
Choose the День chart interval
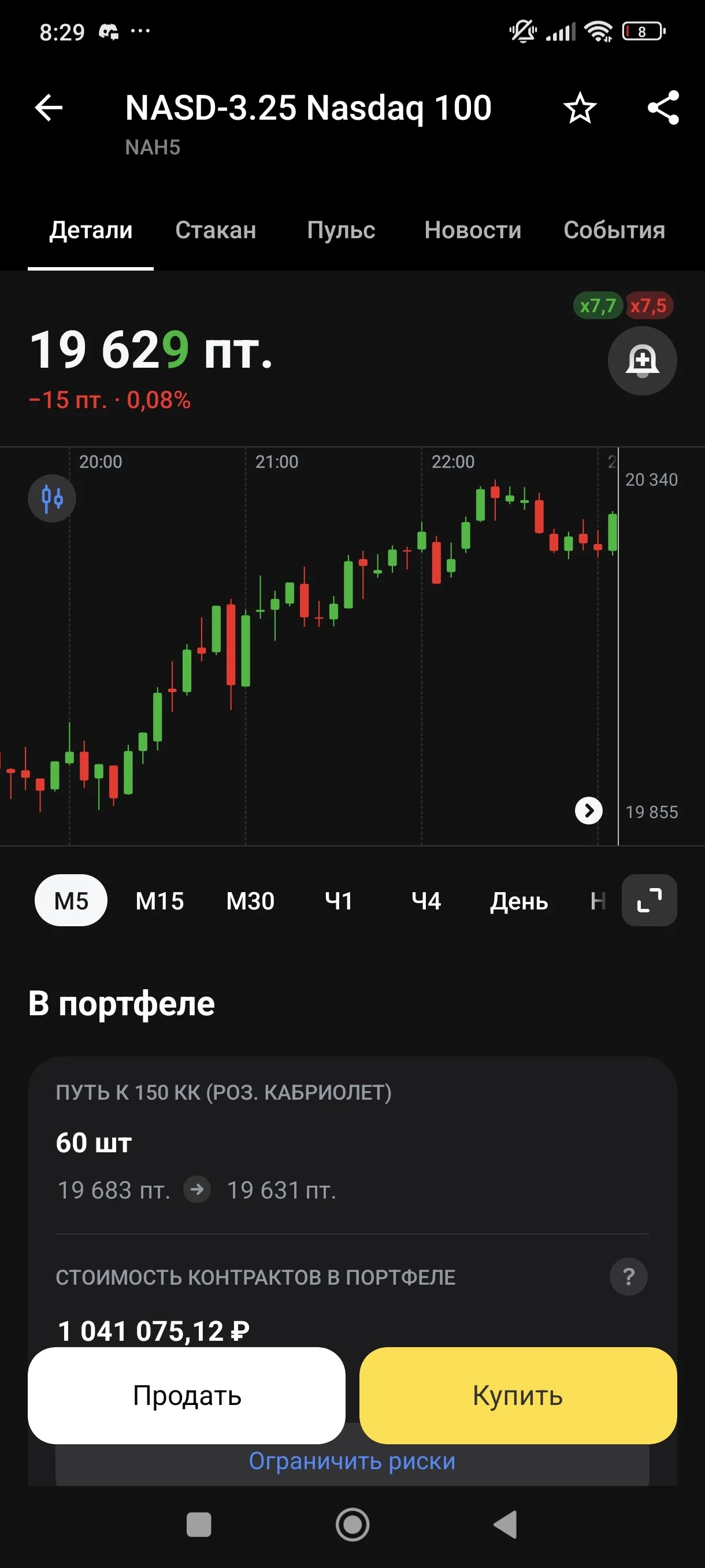[x=519, y=901]
